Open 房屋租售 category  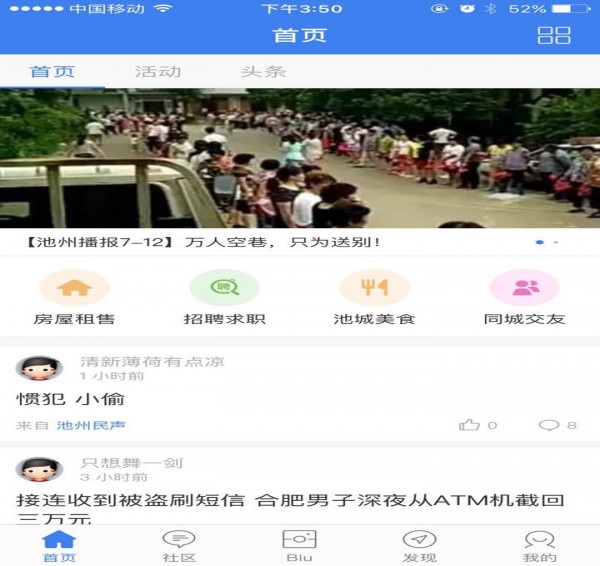(x=74, y=299)
